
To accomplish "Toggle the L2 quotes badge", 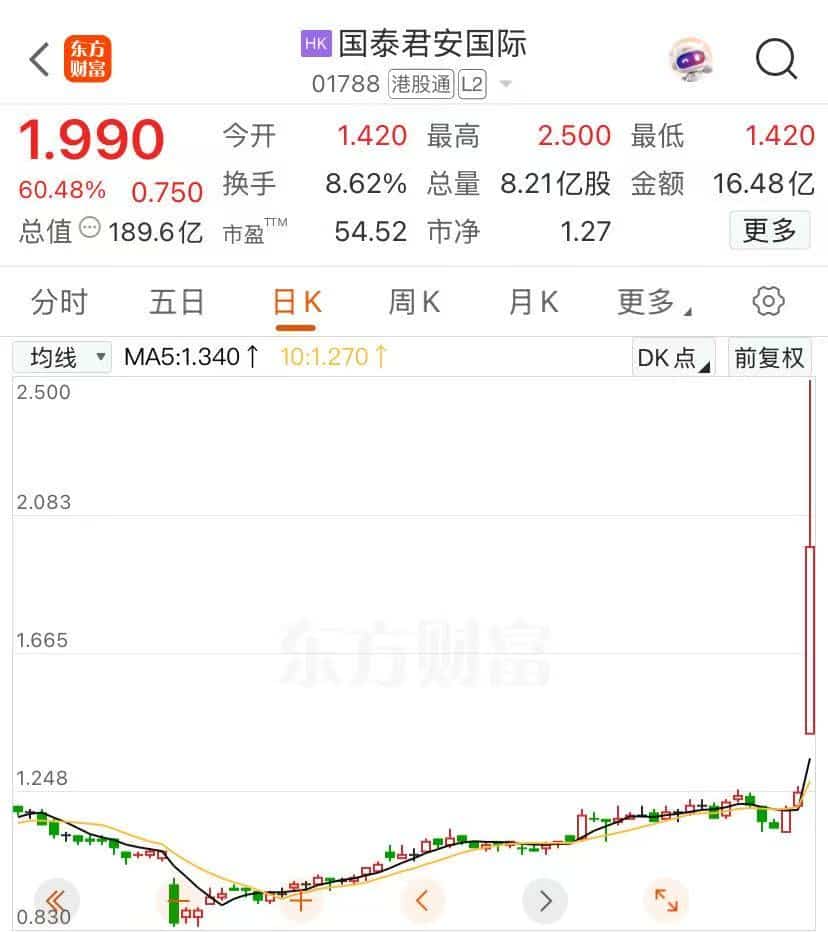I will click(474, 85).
